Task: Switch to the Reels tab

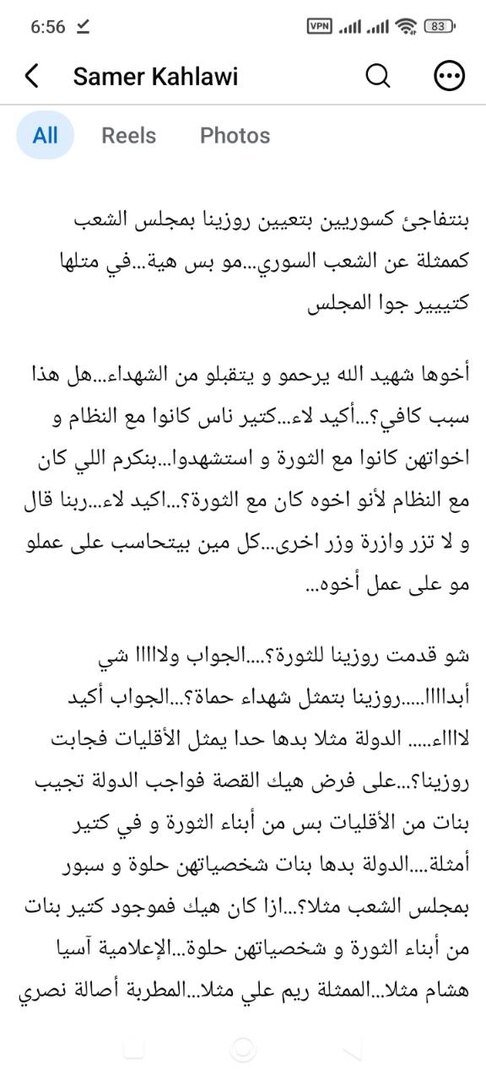Action: pos(129,135)
